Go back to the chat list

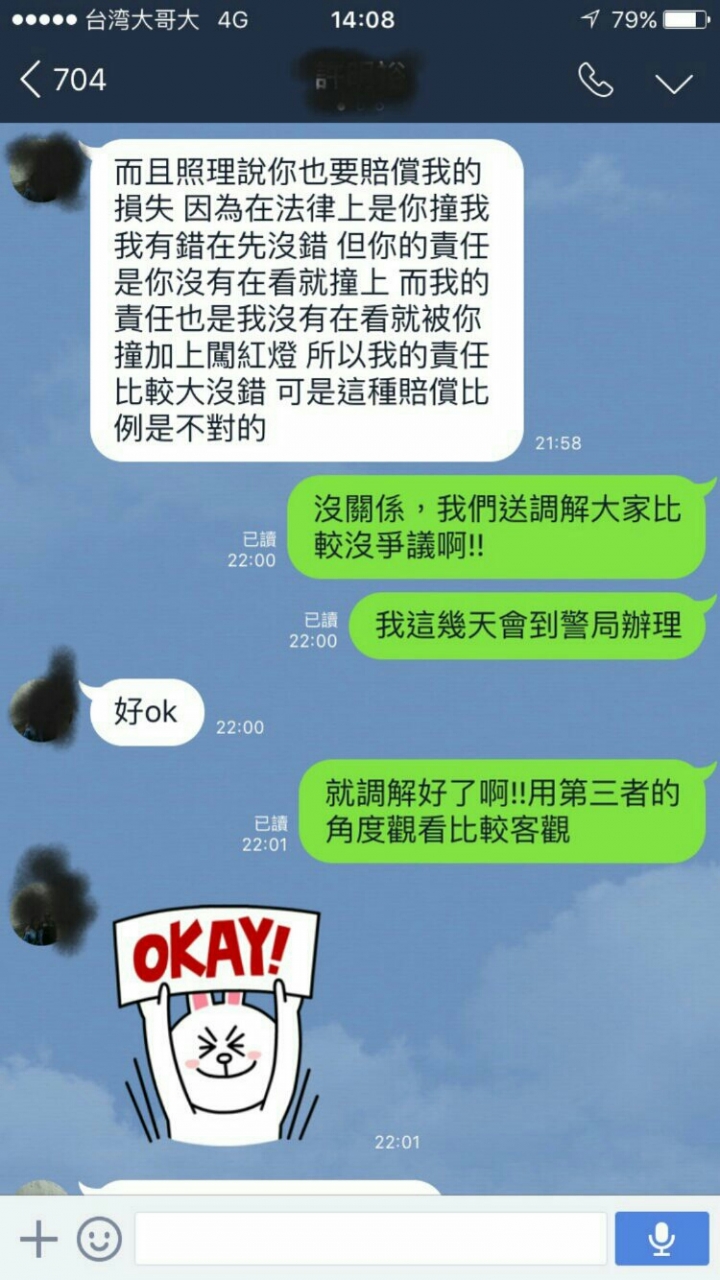click(62, 80)
